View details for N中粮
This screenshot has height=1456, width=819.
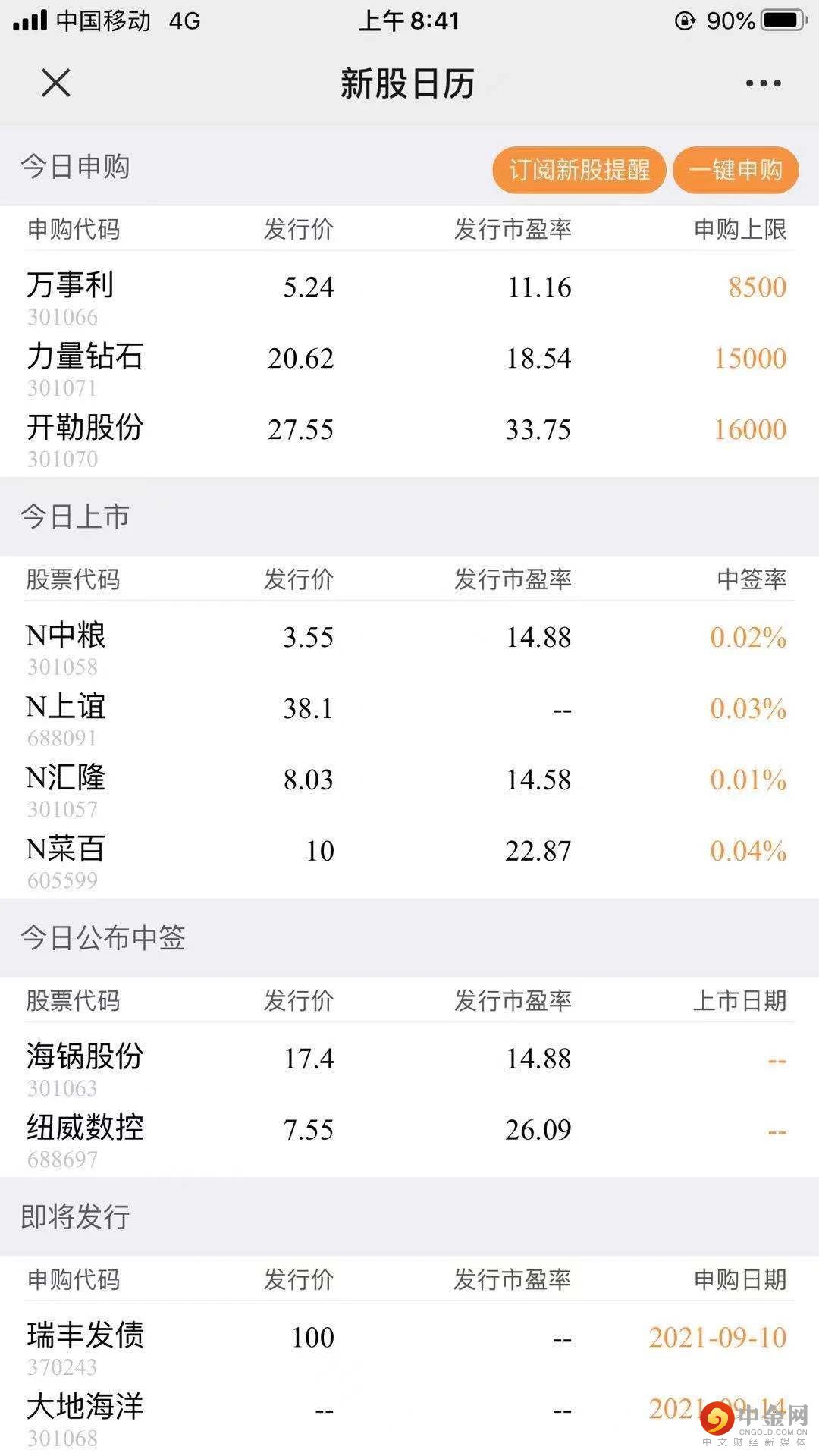pos(66,636)
